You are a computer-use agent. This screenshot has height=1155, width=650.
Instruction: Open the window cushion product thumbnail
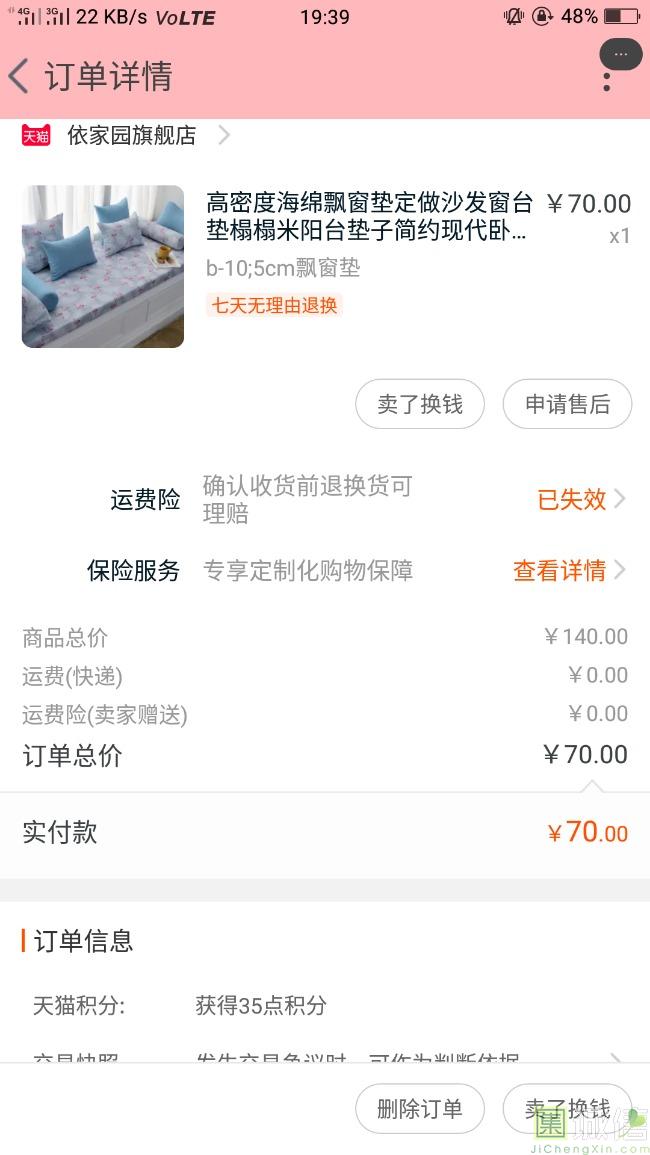coord(103,266)
